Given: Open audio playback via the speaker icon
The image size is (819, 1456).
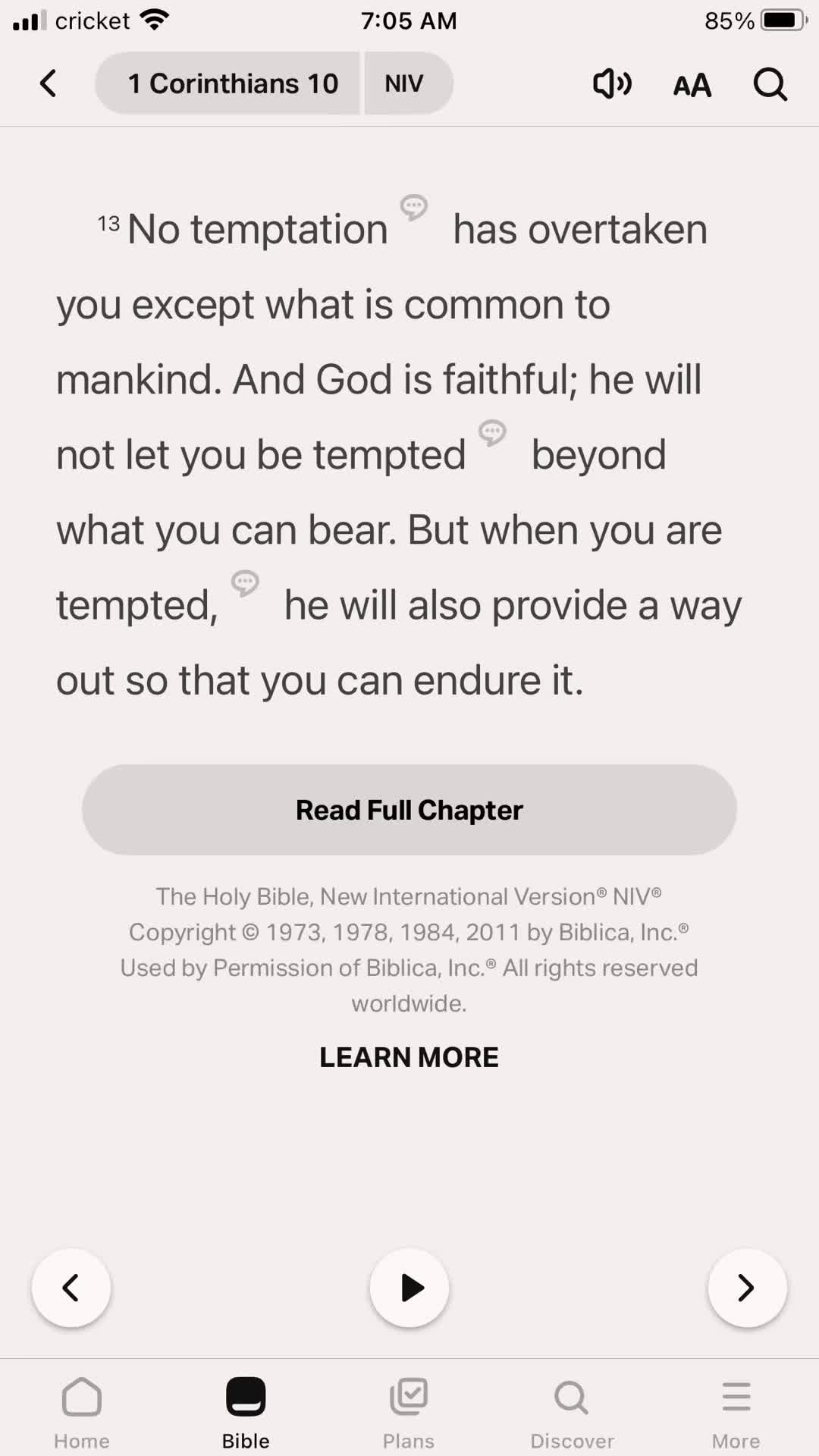Looking at the screenshot, I should coord(612,83).
